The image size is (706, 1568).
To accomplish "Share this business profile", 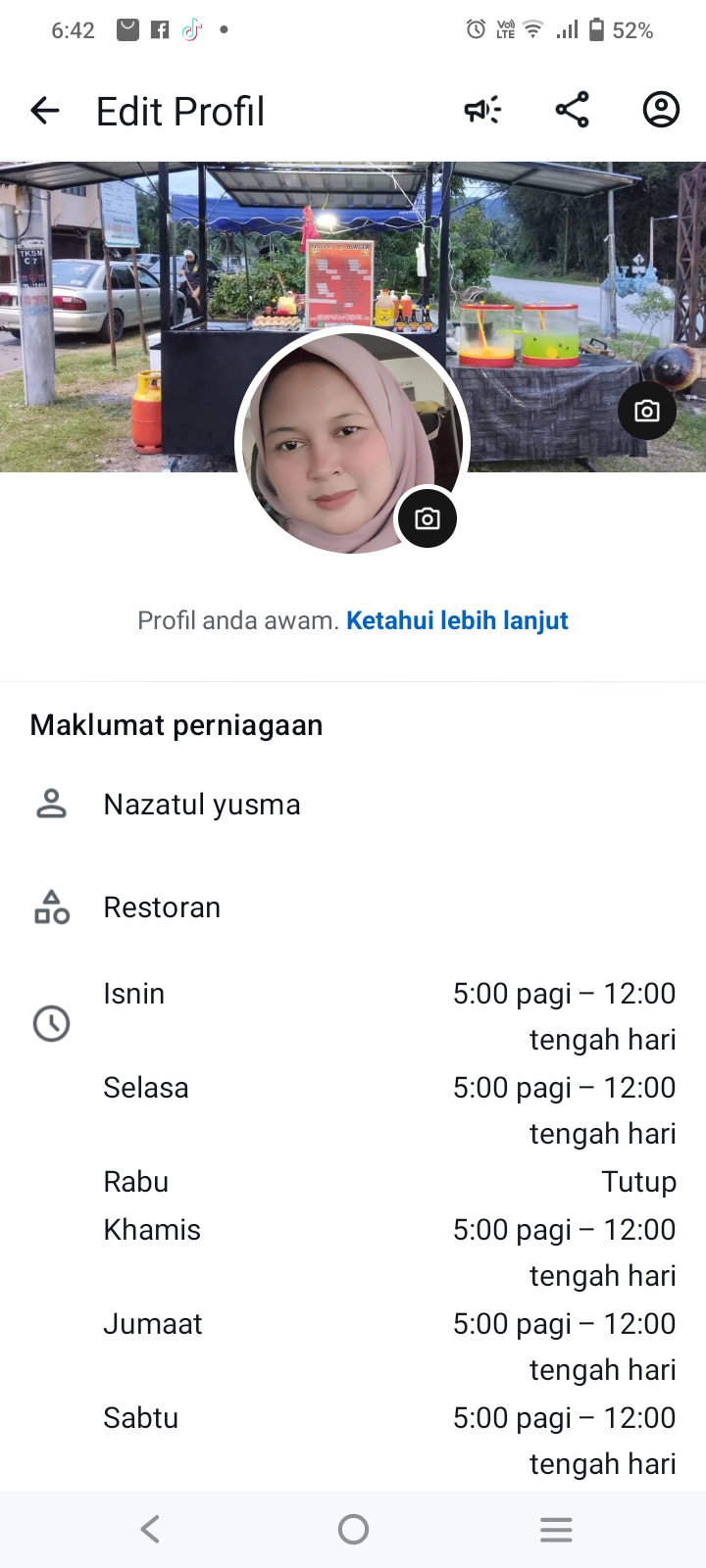I will tap(572, 110).
